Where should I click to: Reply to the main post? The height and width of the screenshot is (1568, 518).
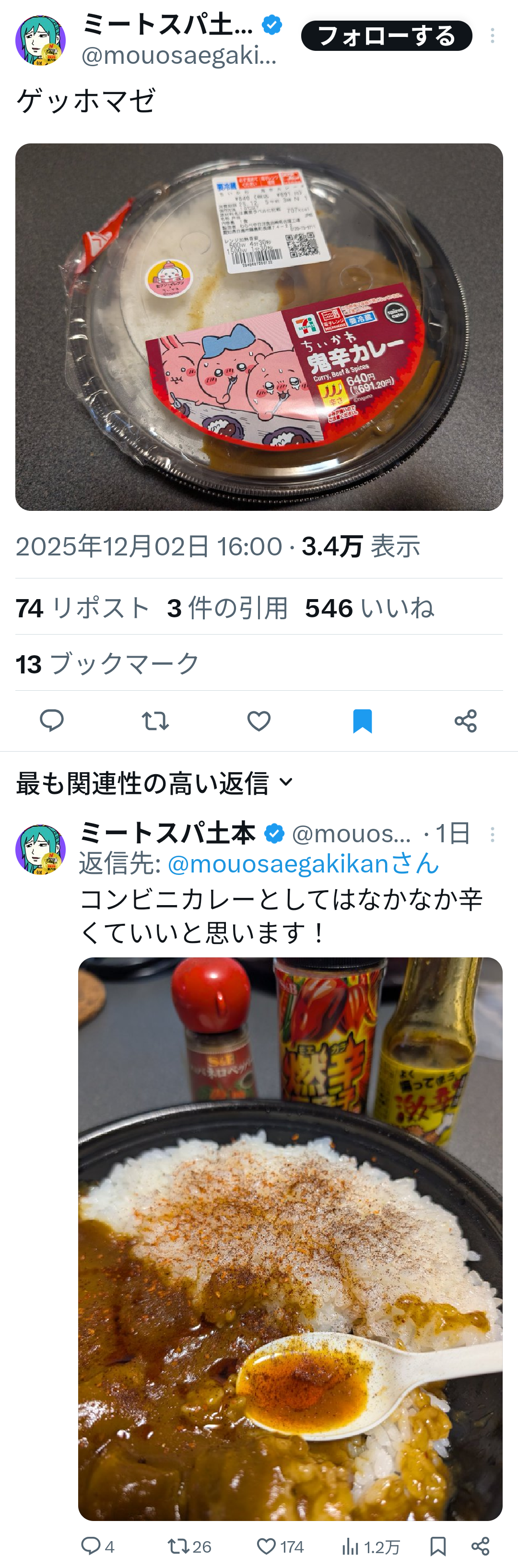pyautogui.click(x=52, y=721)
